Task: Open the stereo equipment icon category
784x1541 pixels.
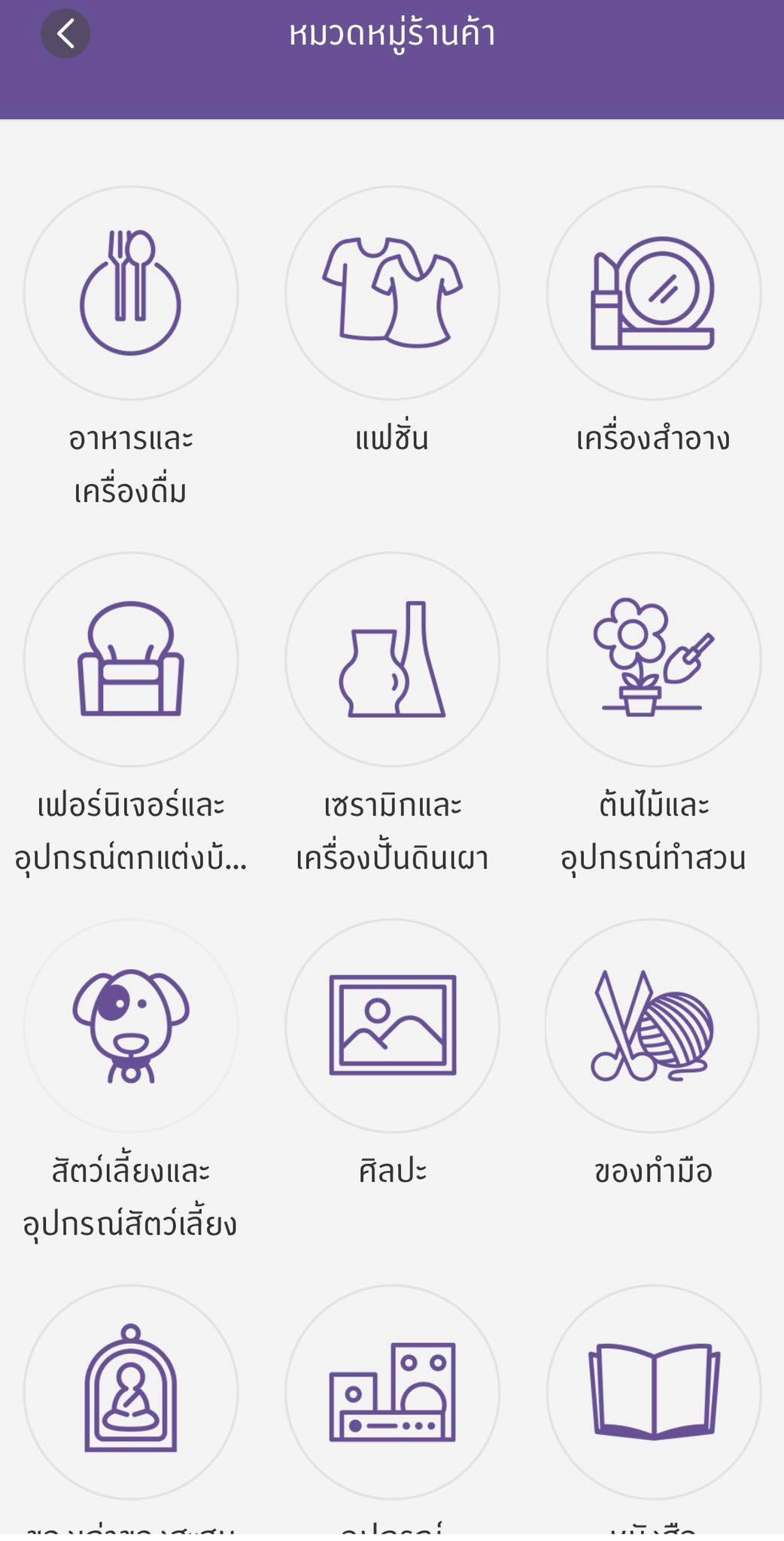Action: pos(392,1392)
